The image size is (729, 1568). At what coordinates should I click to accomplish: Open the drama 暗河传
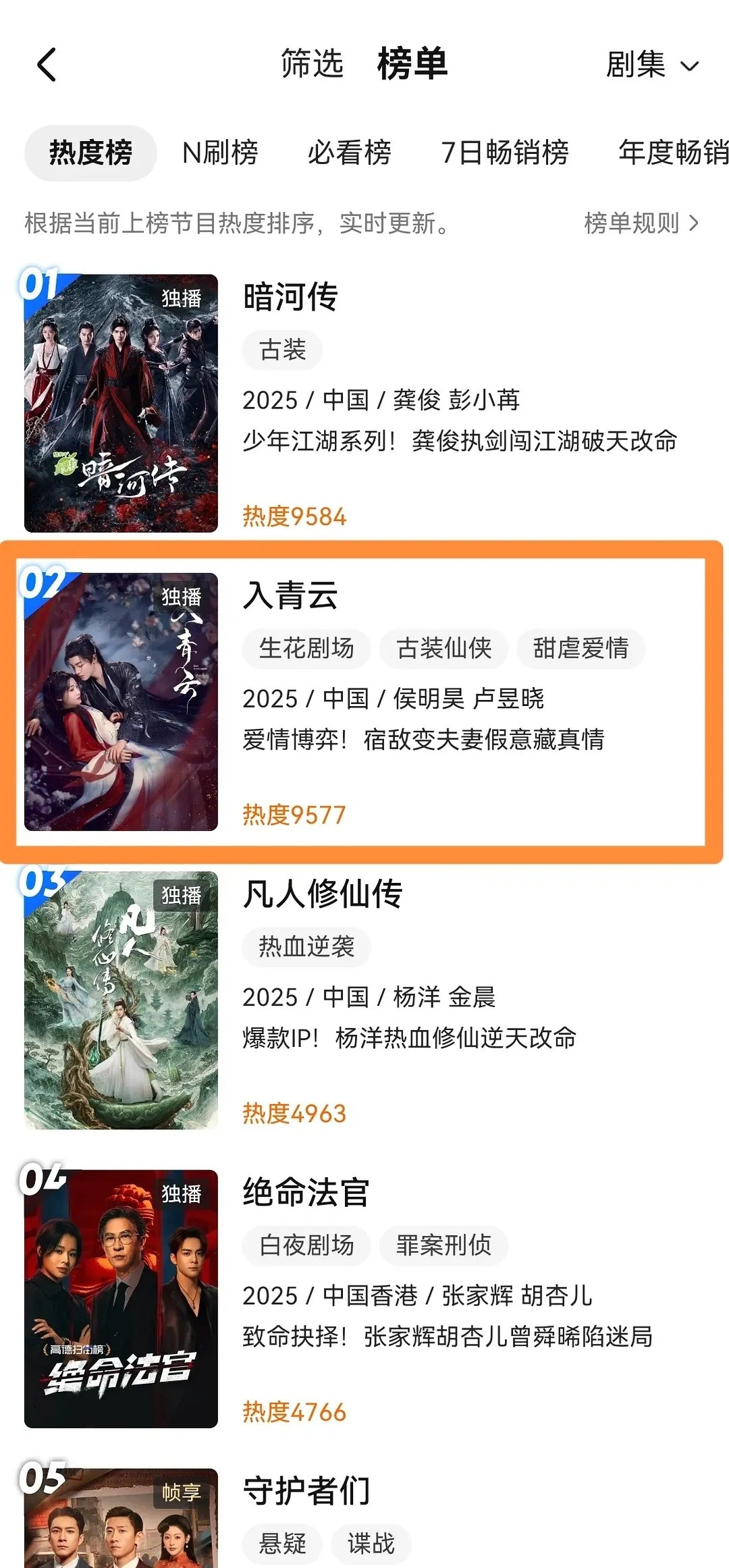[x=290, y=297]
